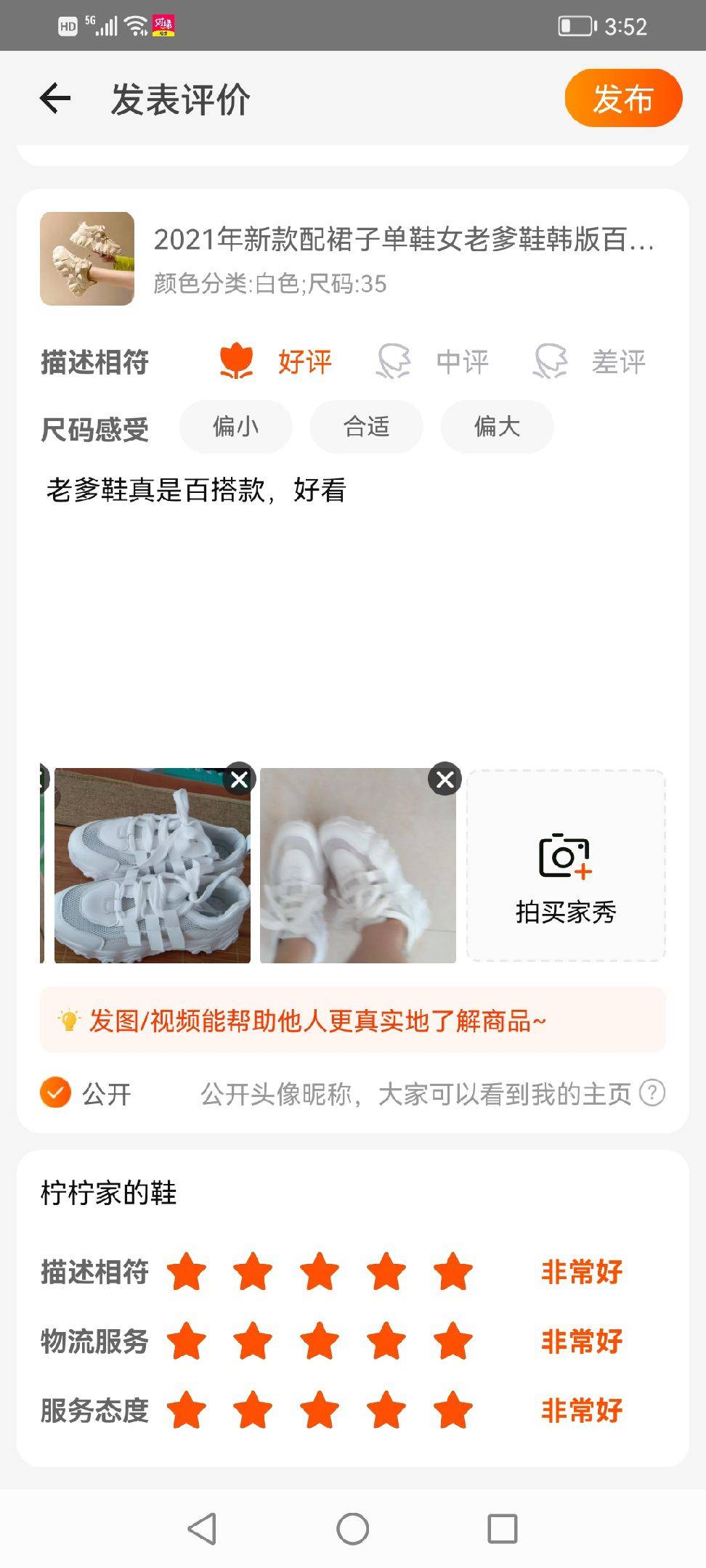Uncheck the 公开 checkbox
Screen dimensions: 706x1568
(x=56, y=1093)
